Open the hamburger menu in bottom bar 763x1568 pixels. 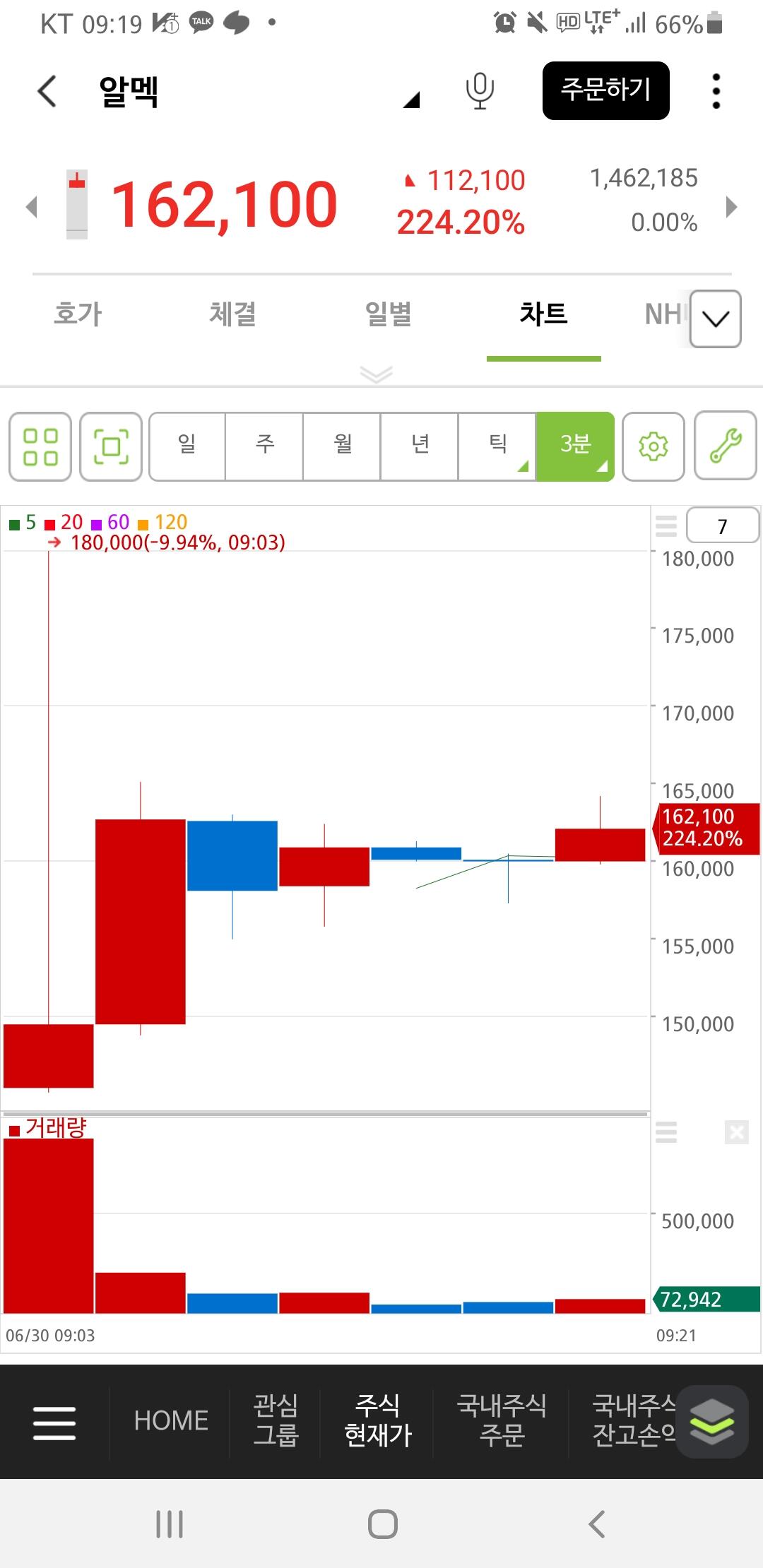point(54,1423)
